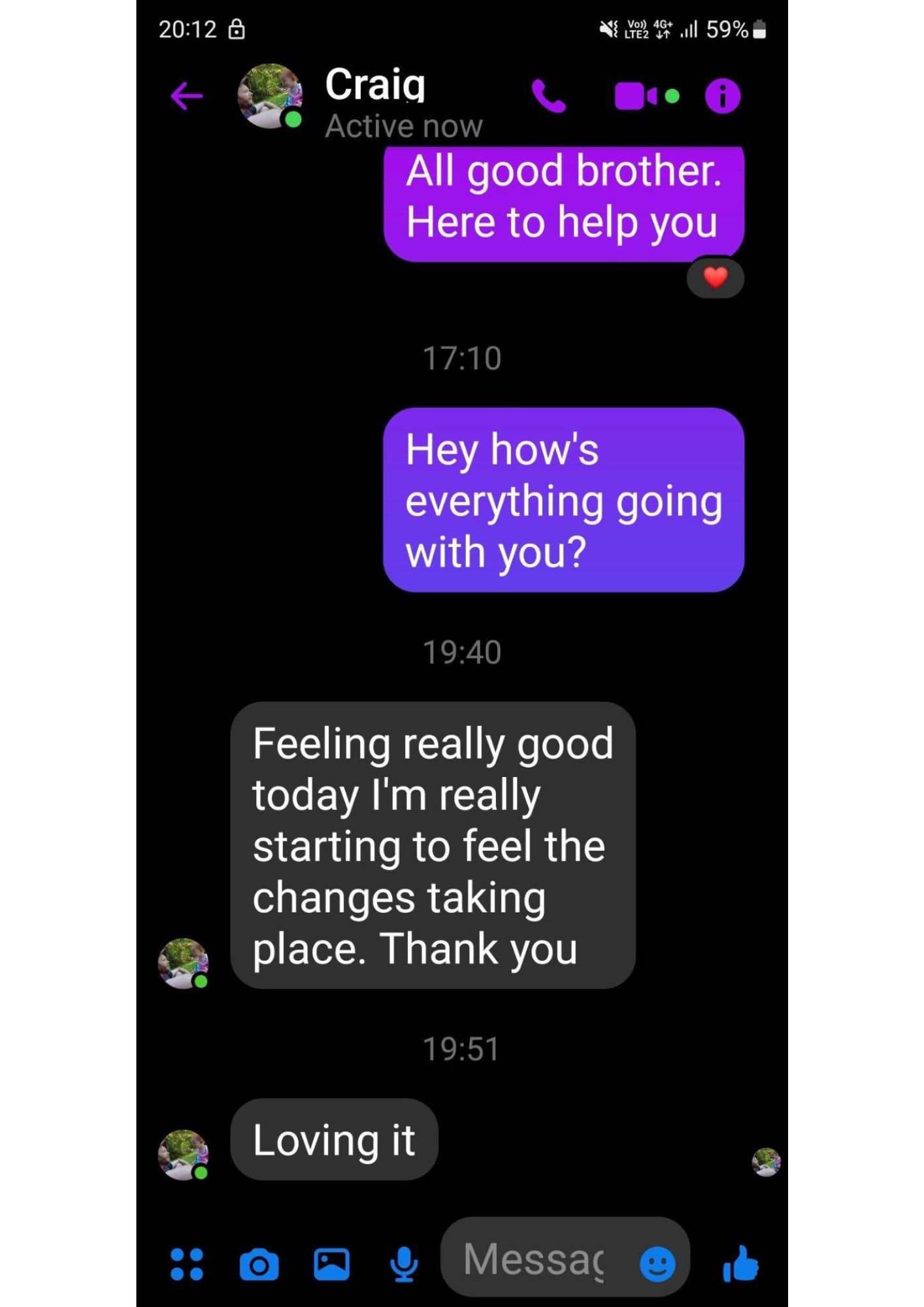The width and height of the screenshot is (924, 1307).
Task: Open the camera to take a photo
Action: 259,1264
